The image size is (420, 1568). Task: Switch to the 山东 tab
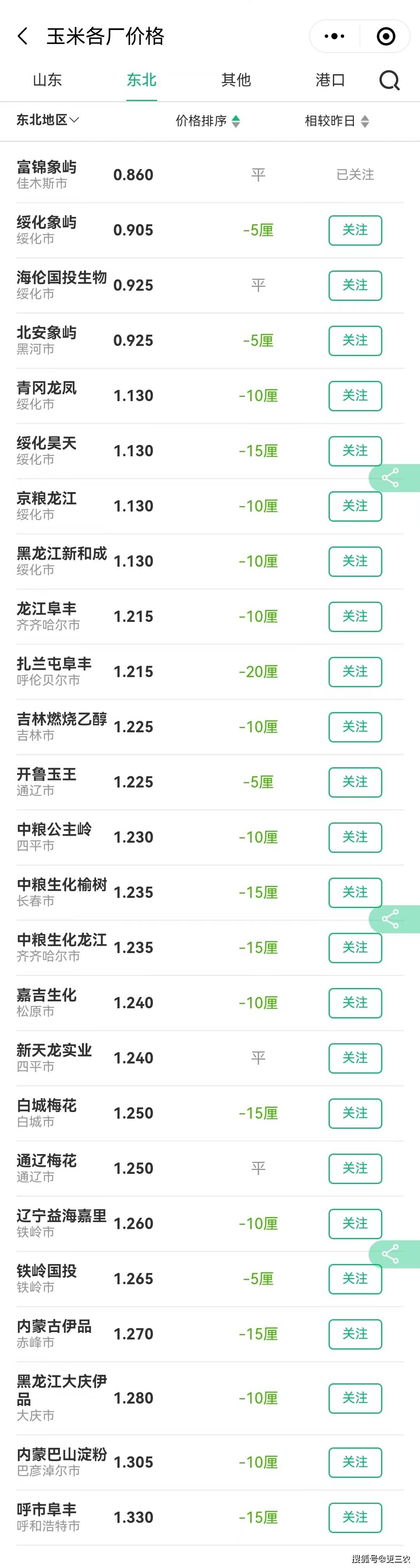point(47,80)
